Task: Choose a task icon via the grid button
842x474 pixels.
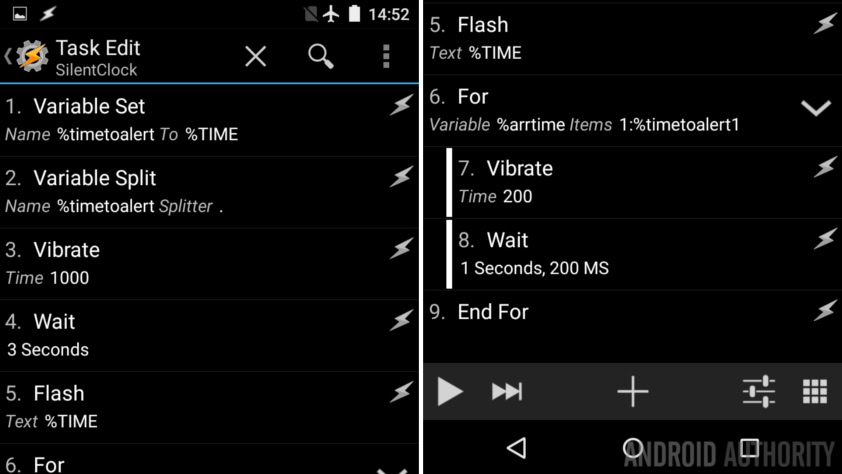Action: [x=815, y=392]
